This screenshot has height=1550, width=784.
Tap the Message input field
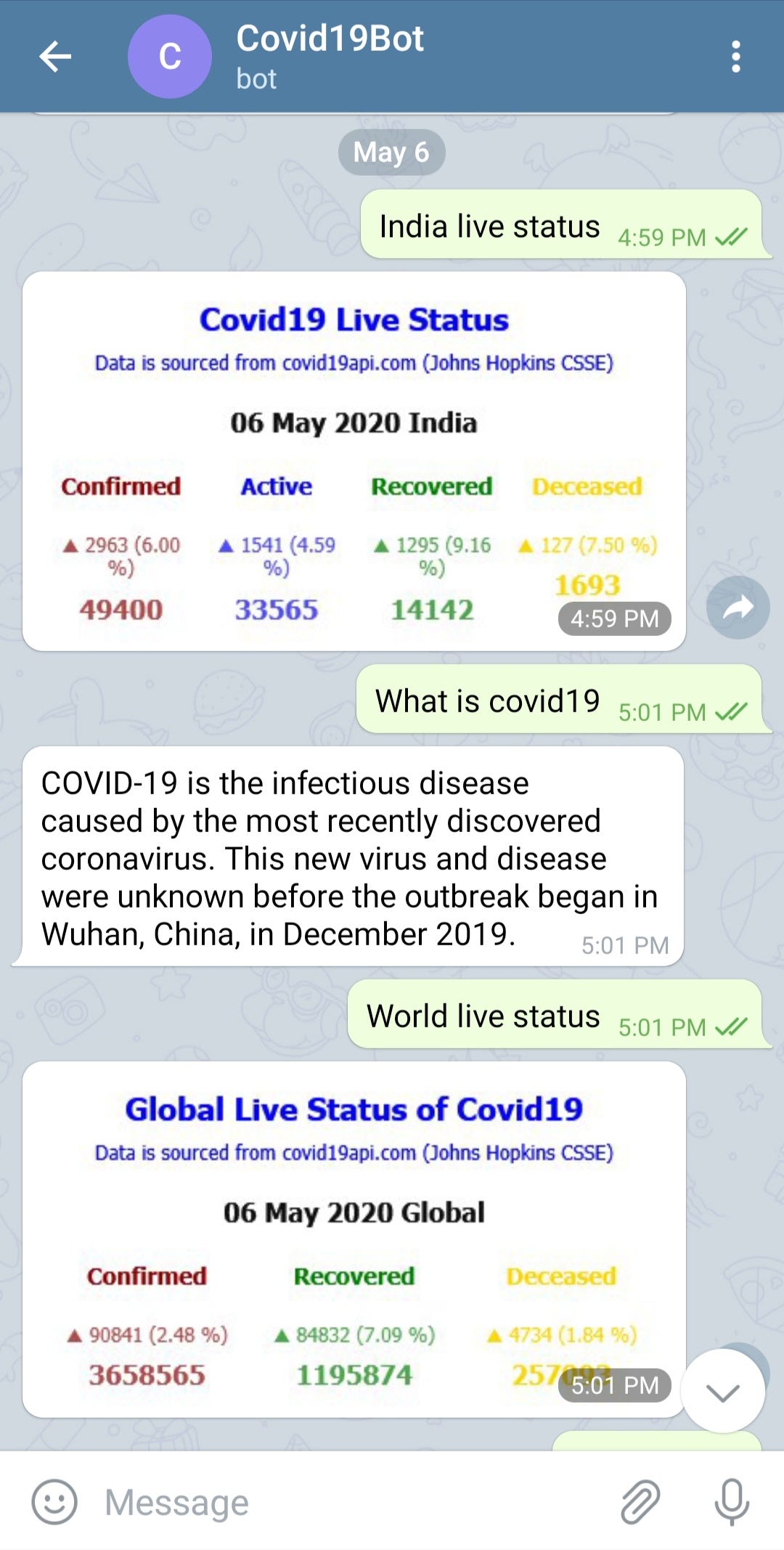348,1501
